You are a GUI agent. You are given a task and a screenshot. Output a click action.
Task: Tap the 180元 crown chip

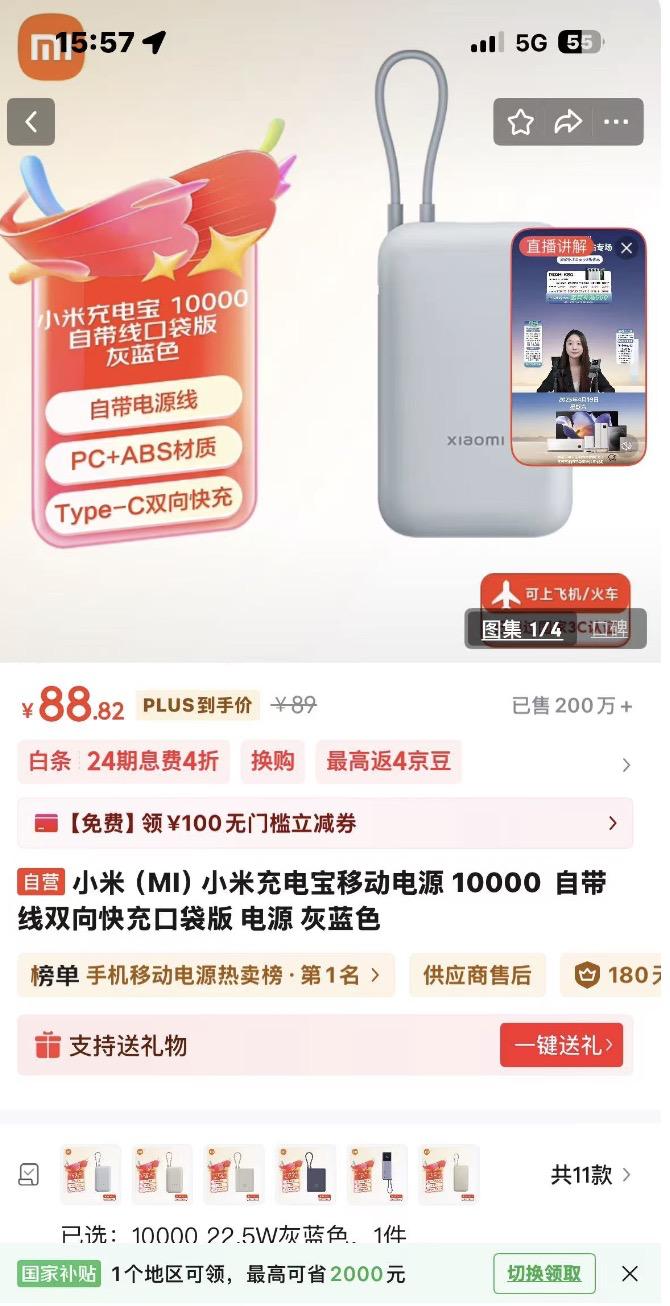tap(614, 975)
